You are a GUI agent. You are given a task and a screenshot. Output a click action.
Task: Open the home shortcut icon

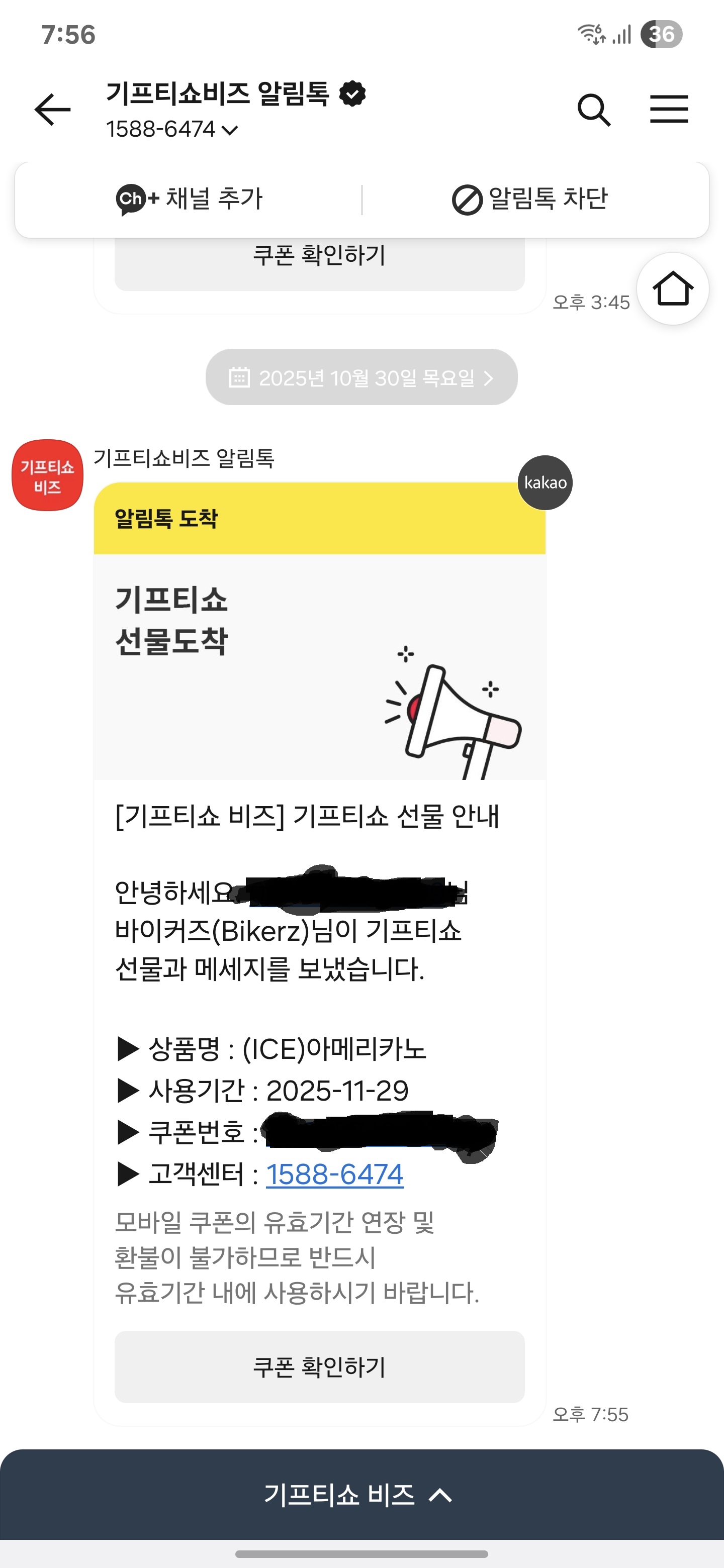(x=672, y=288)
